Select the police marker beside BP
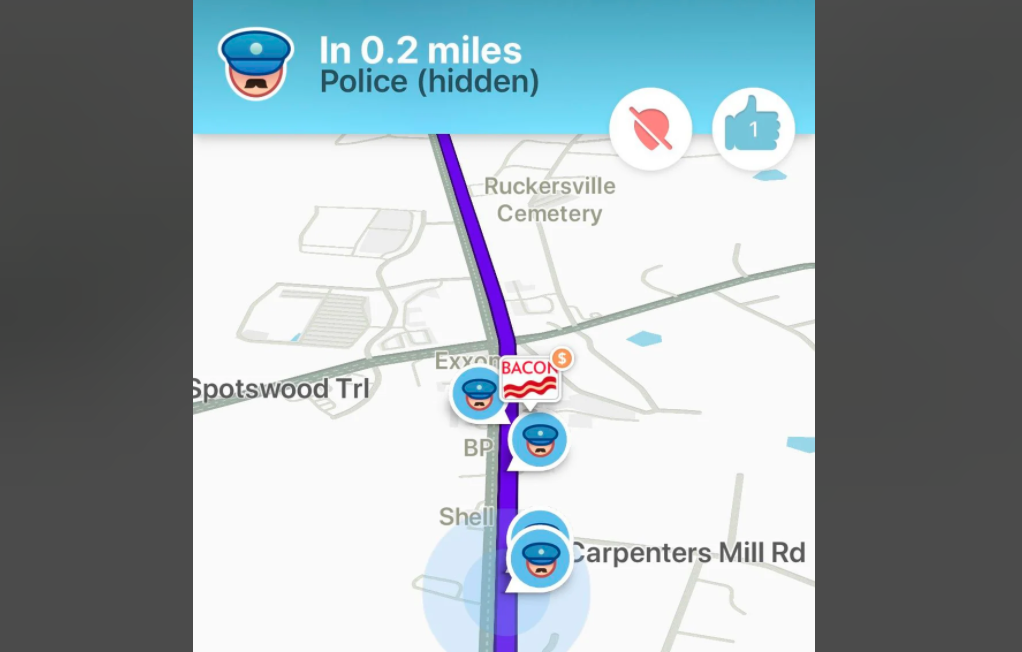 pos(540,440)
